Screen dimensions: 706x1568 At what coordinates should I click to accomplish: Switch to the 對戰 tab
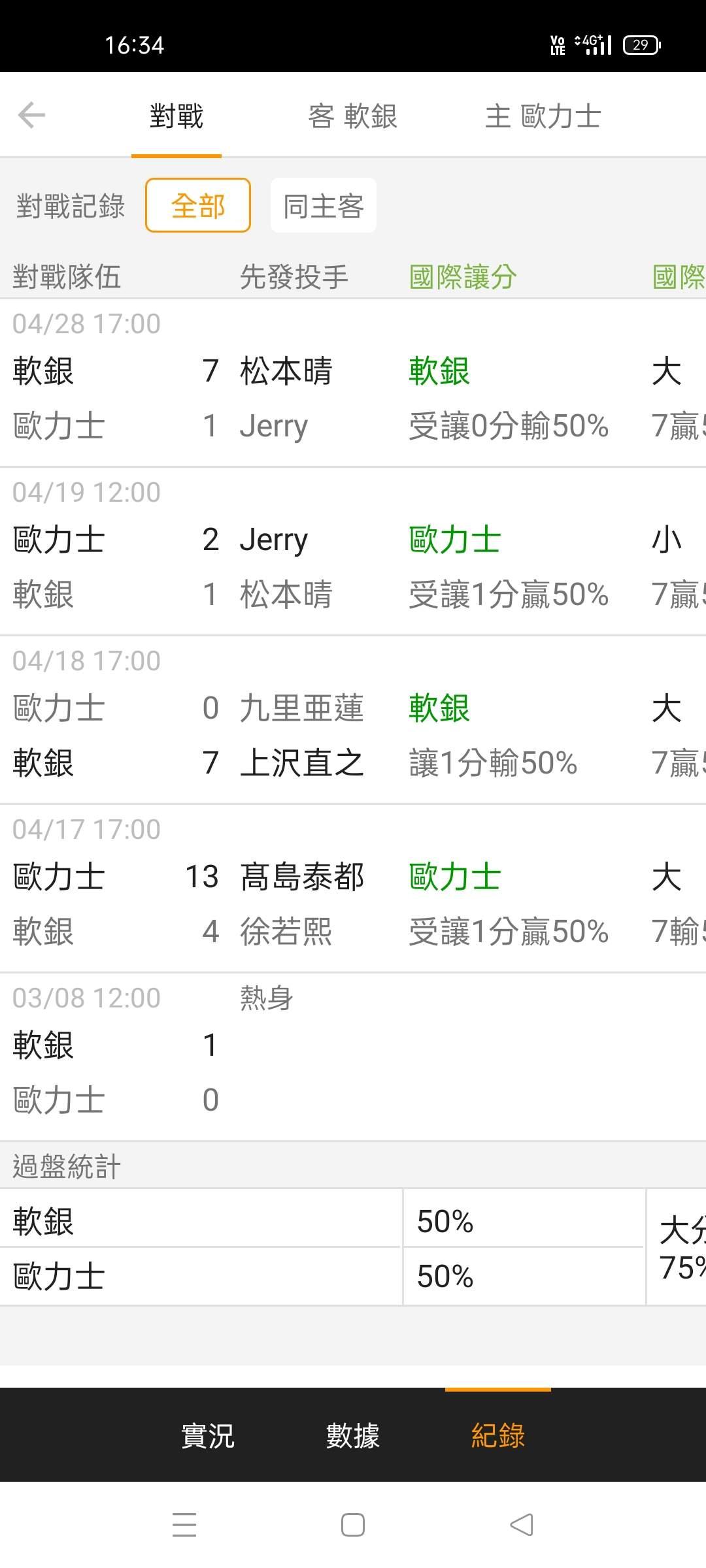tap(176, 116)
